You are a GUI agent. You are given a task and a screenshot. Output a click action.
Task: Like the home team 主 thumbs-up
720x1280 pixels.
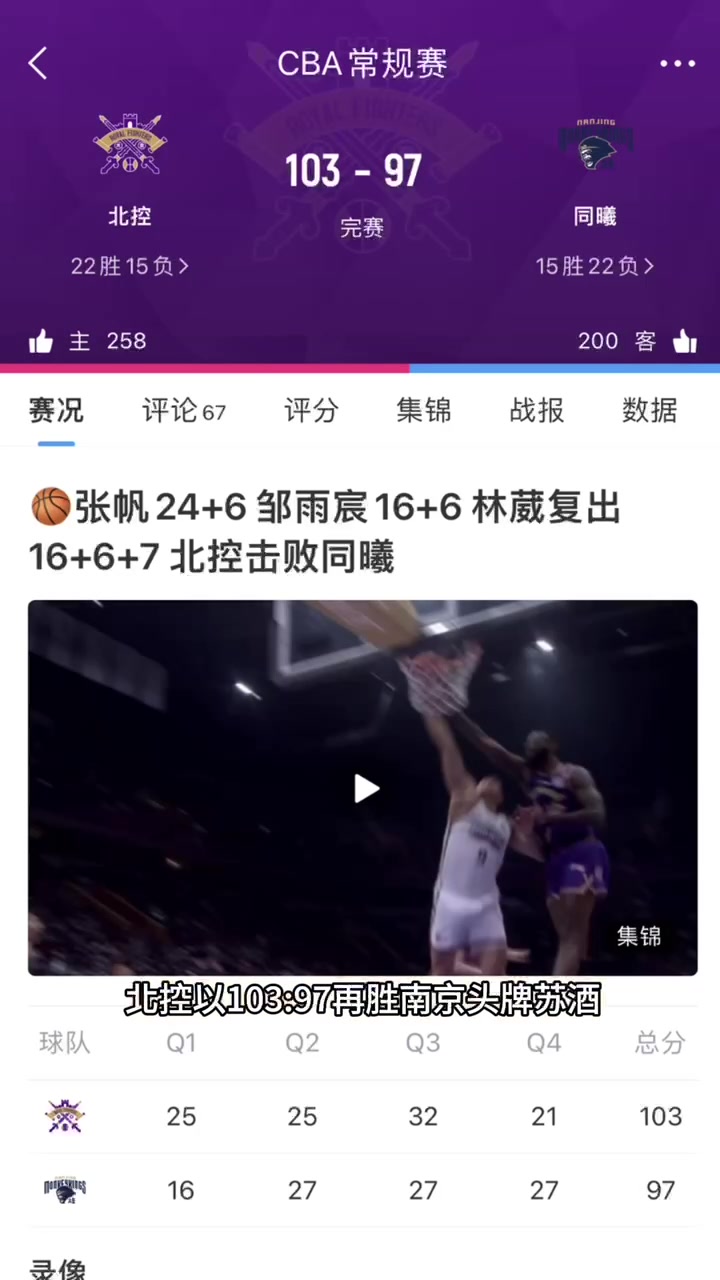pos(42,342)
